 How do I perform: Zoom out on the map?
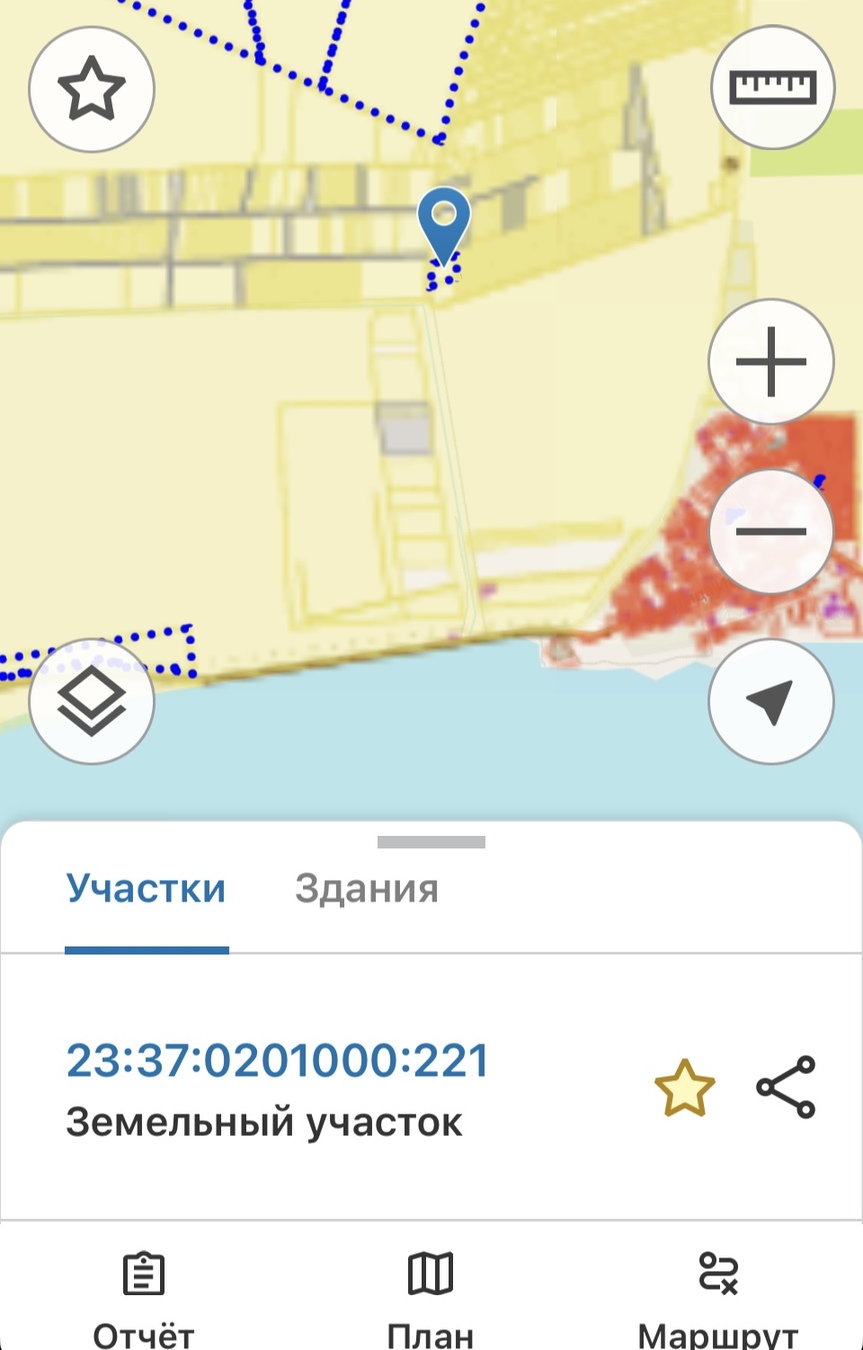(770, 530)
